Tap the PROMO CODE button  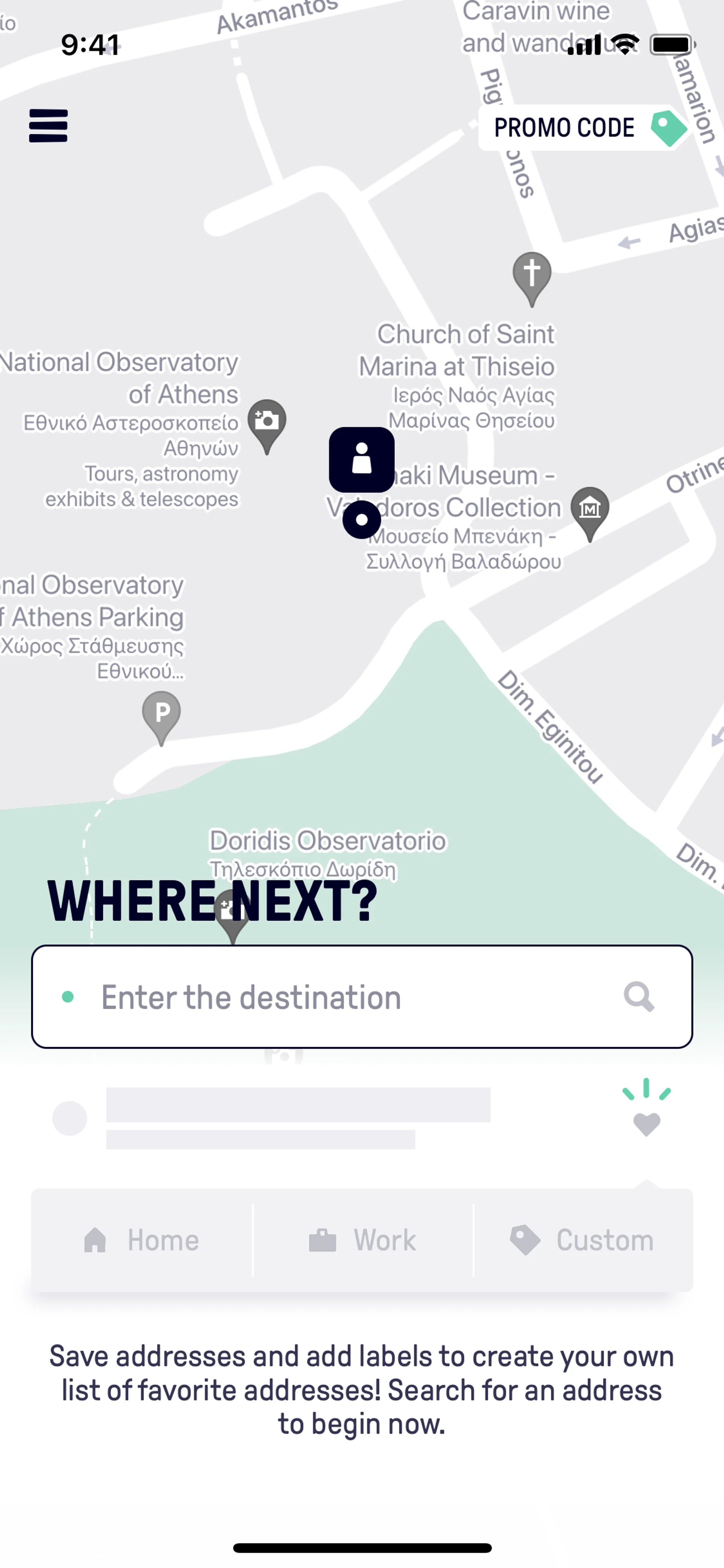click(x=583, y=128)
